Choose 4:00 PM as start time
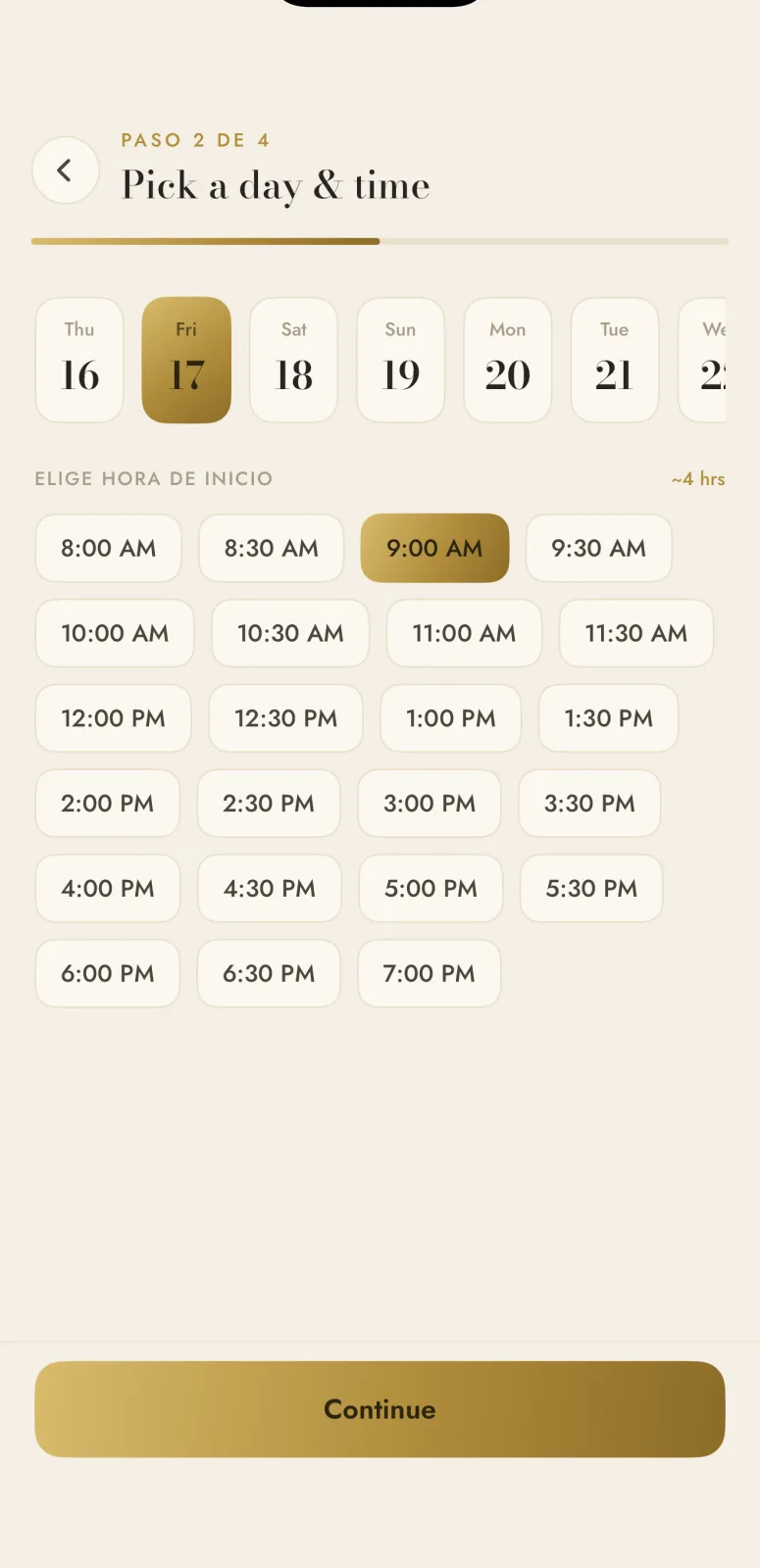Image resolution: width=760 pixels, height=1568 pixels. tap(108, 889)
